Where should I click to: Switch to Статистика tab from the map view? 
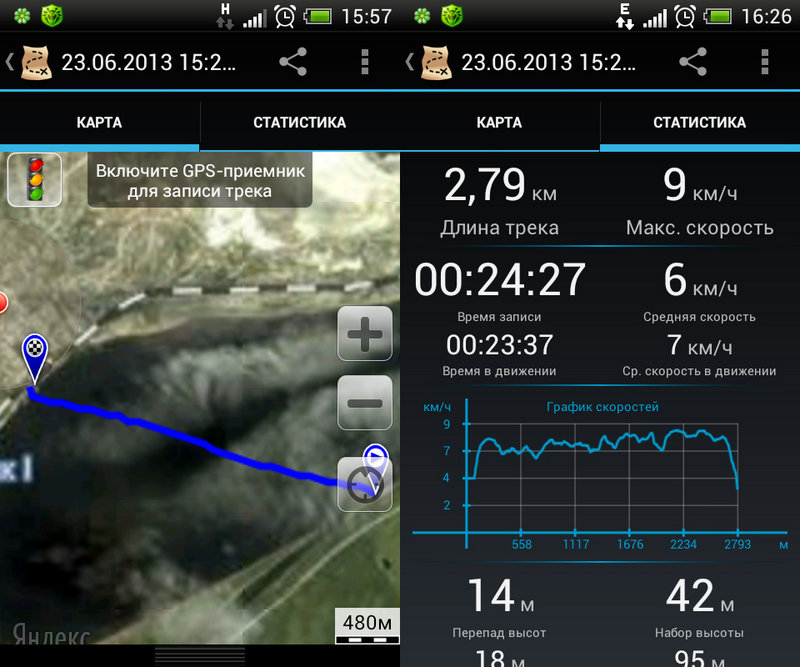299,123
